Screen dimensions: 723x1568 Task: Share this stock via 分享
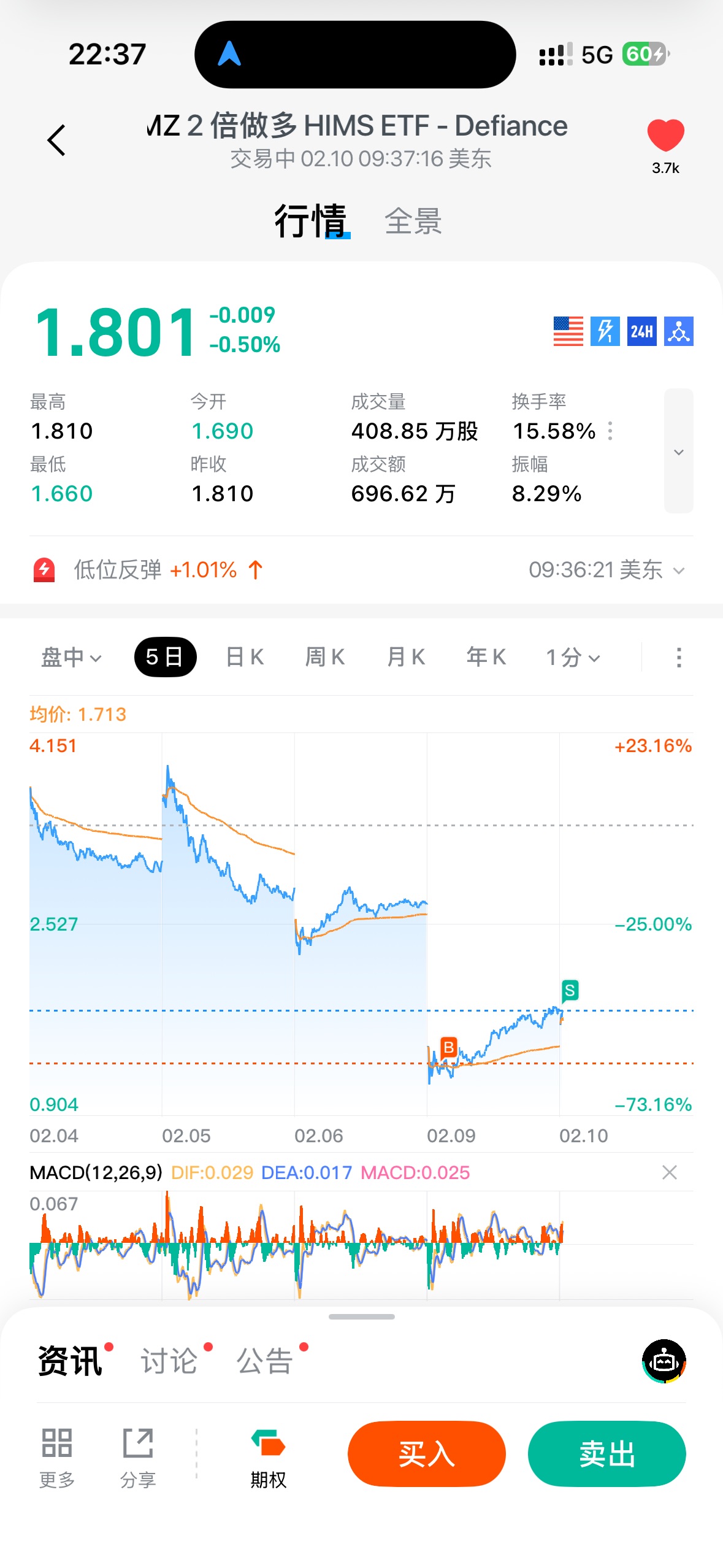tap(138, 1458)
